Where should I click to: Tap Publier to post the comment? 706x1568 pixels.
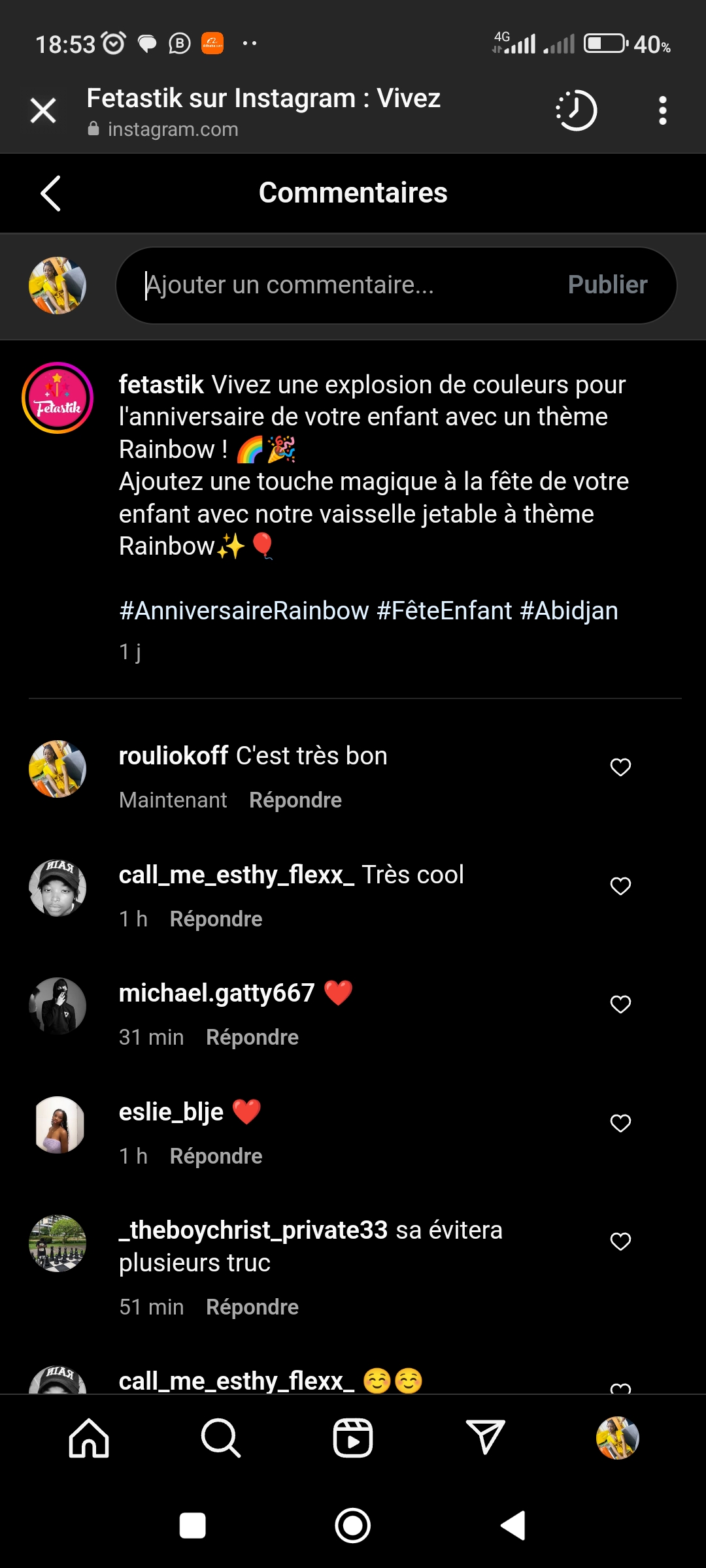pyautogui.click(x=607, y=286)
